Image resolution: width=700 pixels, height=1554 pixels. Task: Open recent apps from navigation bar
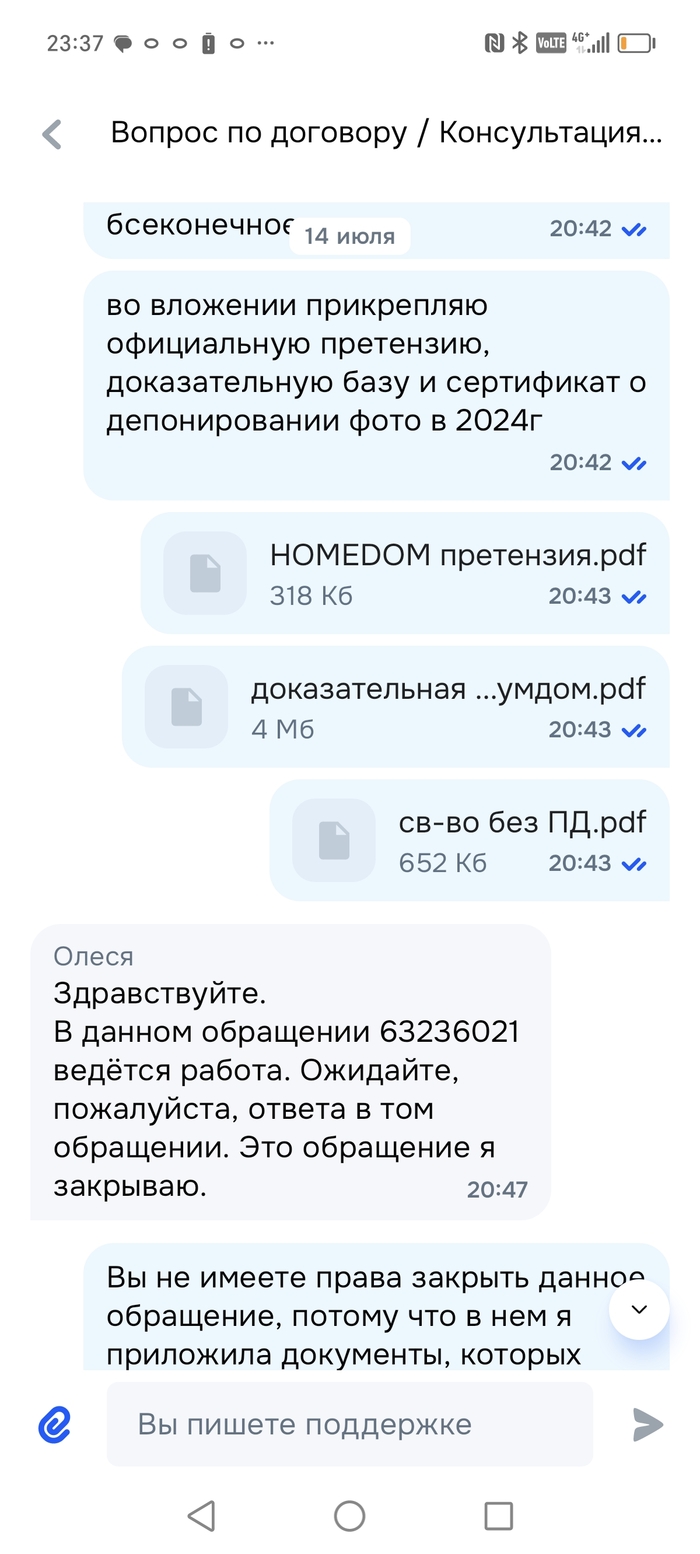point(498,1516)
